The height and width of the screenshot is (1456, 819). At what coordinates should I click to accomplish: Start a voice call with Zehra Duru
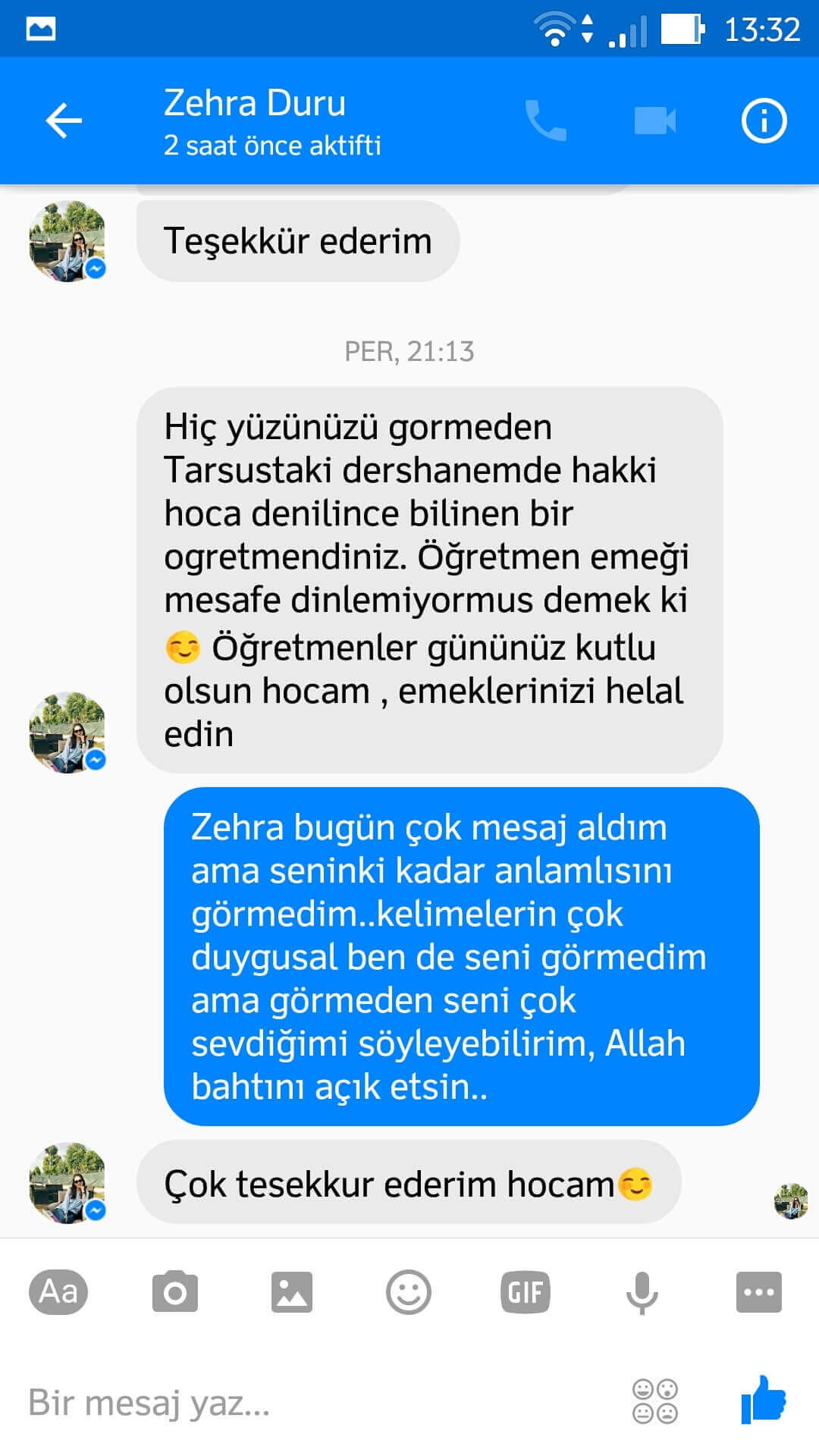(x=546, y=121)
